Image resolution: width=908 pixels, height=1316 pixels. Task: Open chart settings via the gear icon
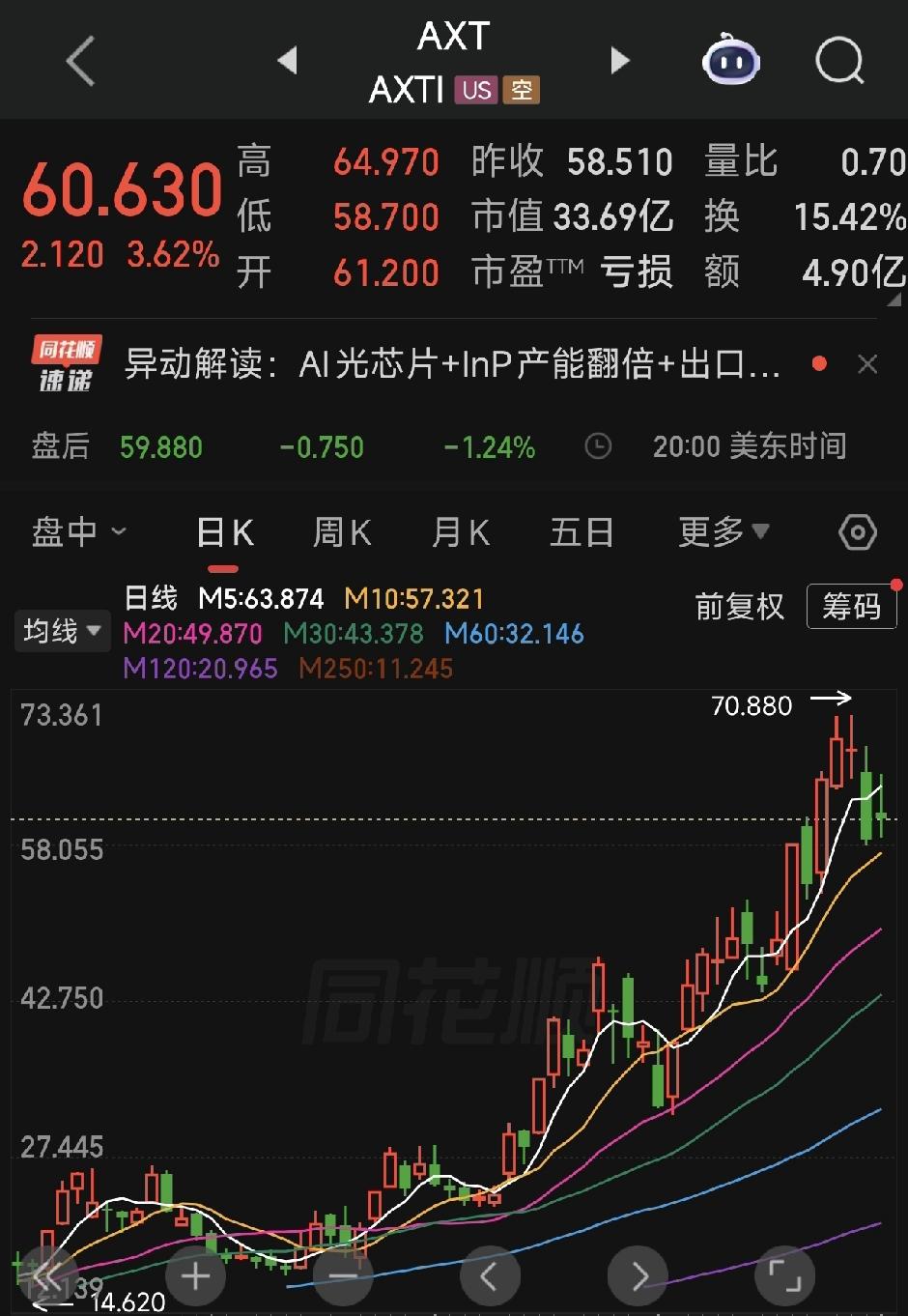pos(854,531)
